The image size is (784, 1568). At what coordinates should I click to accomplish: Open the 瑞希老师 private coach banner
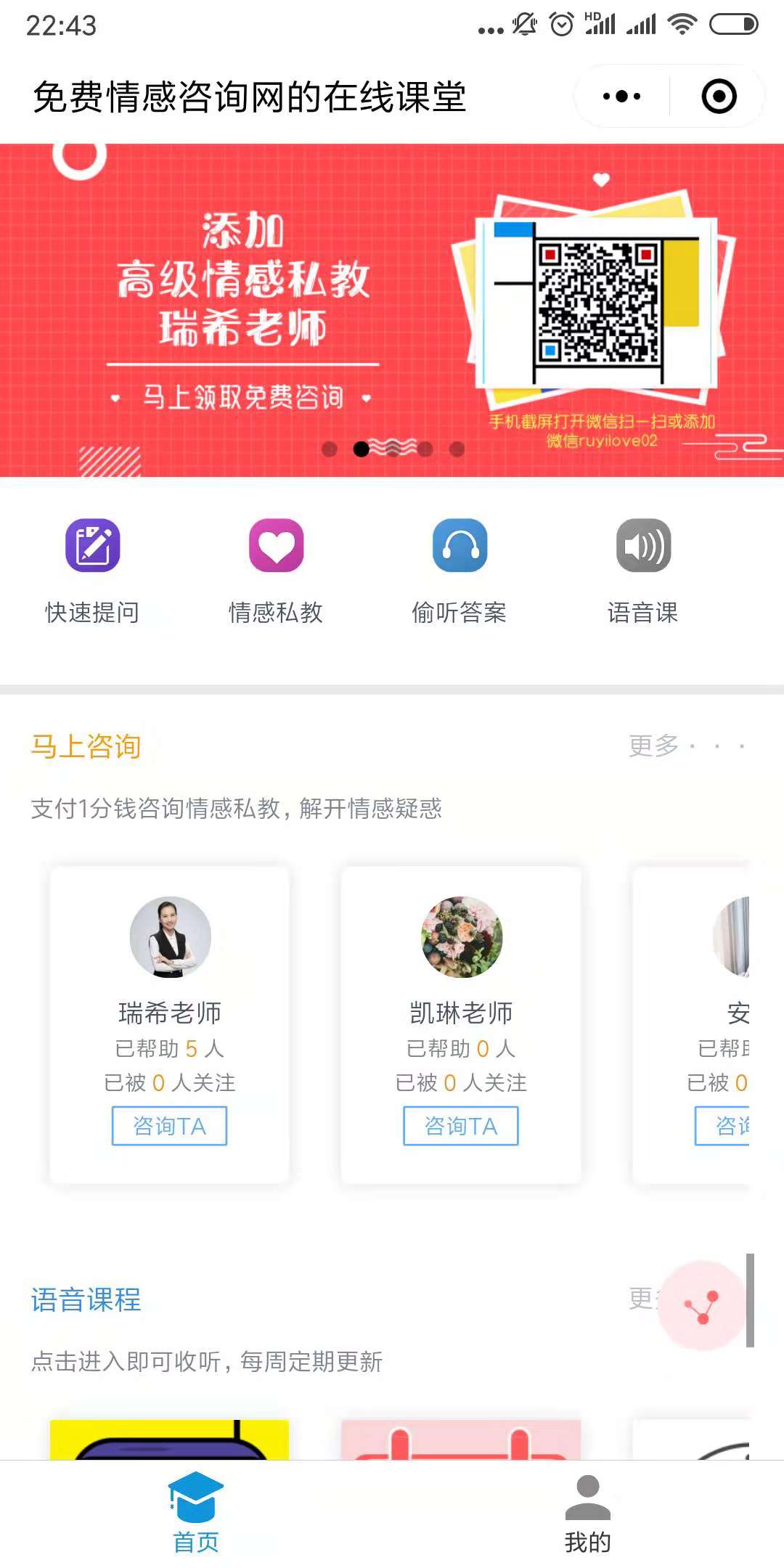(x=392, y=310)
